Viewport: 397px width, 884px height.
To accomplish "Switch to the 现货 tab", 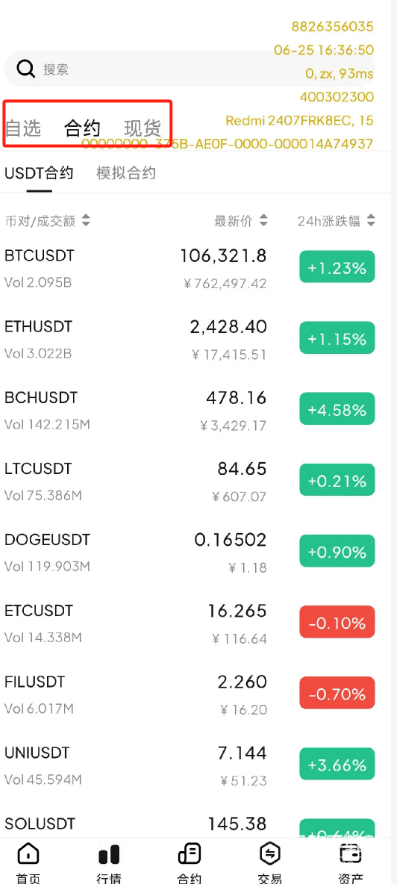I will point(143,128).
